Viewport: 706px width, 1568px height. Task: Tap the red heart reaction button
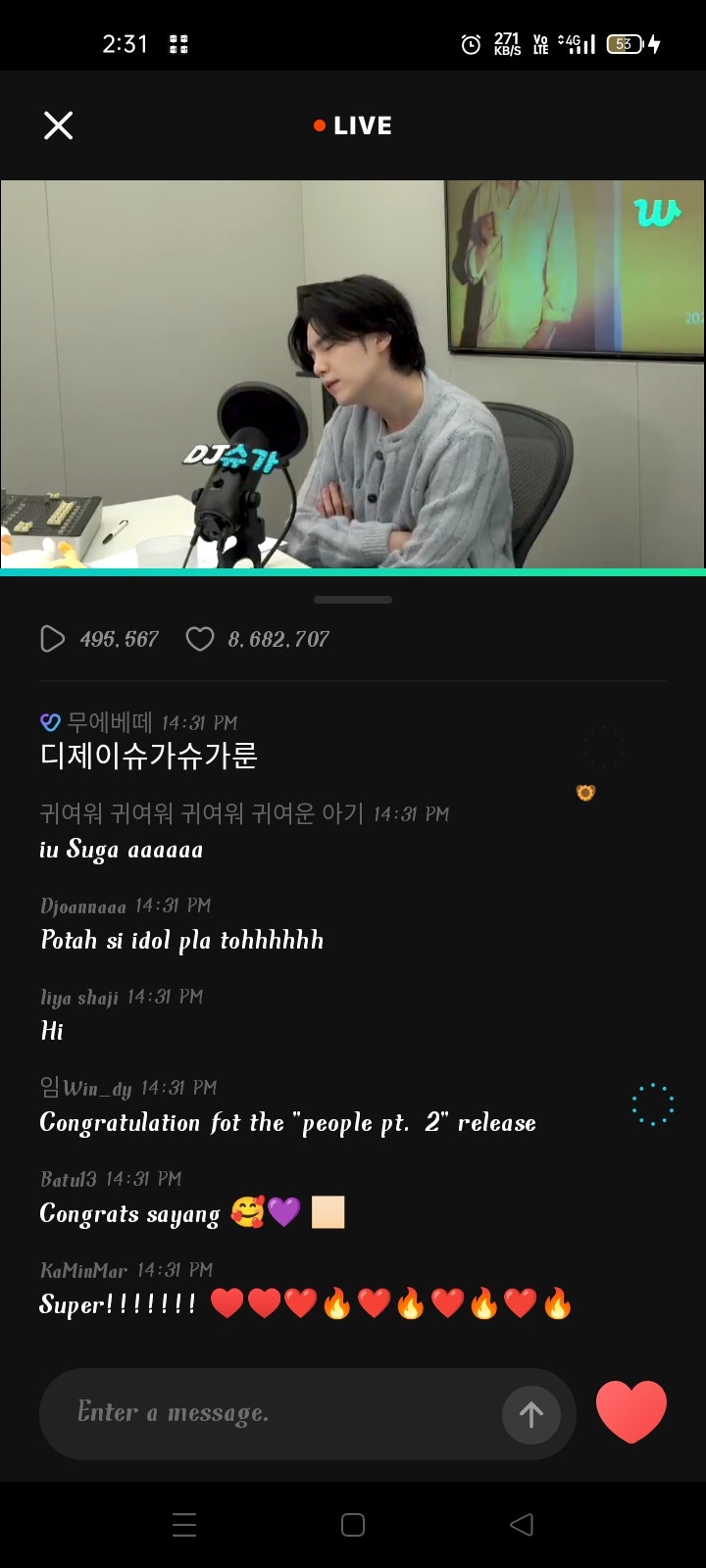[x=630, y=1412]
